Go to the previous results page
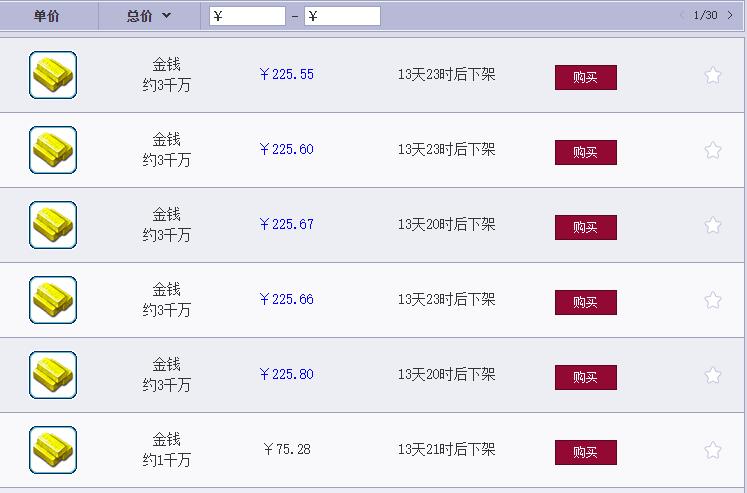747x493 pixels. (x=682, y=15)
